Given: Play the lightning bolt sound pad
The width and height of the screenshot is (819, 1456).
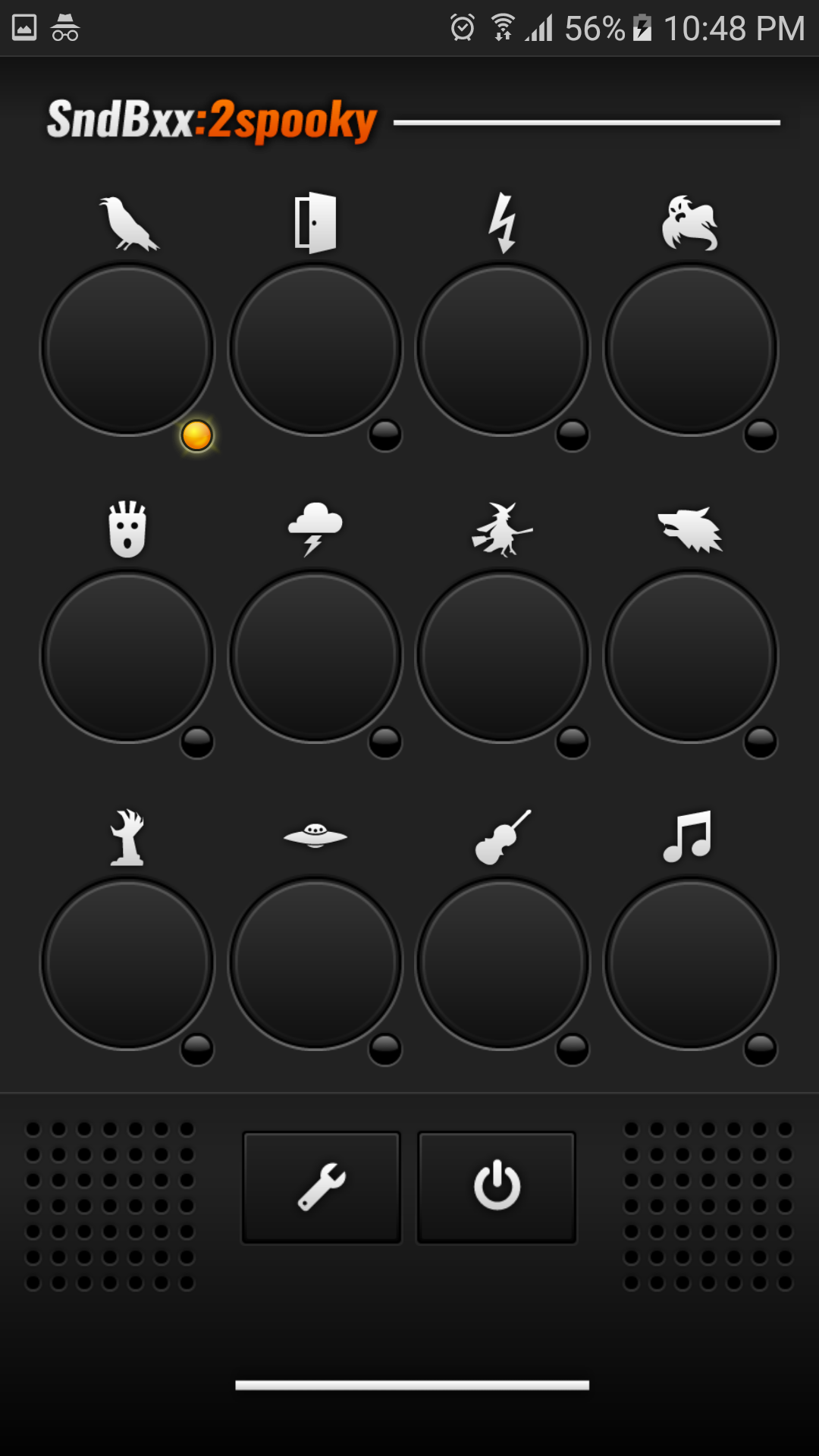Looking at the screenshot, I should click(503, 349).
